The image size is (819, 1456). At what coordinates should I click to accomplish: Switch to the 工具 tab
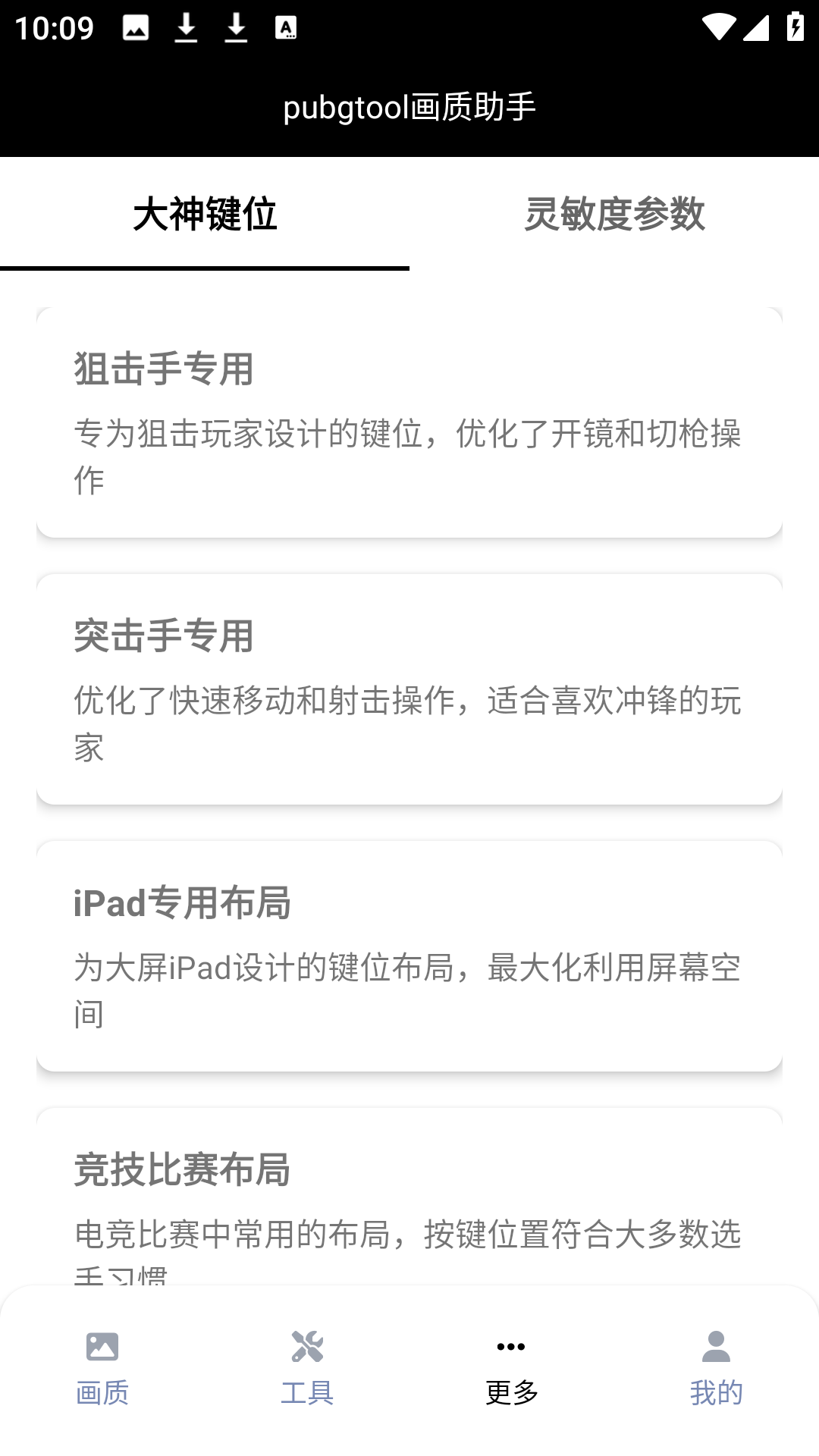point(307,1367)
